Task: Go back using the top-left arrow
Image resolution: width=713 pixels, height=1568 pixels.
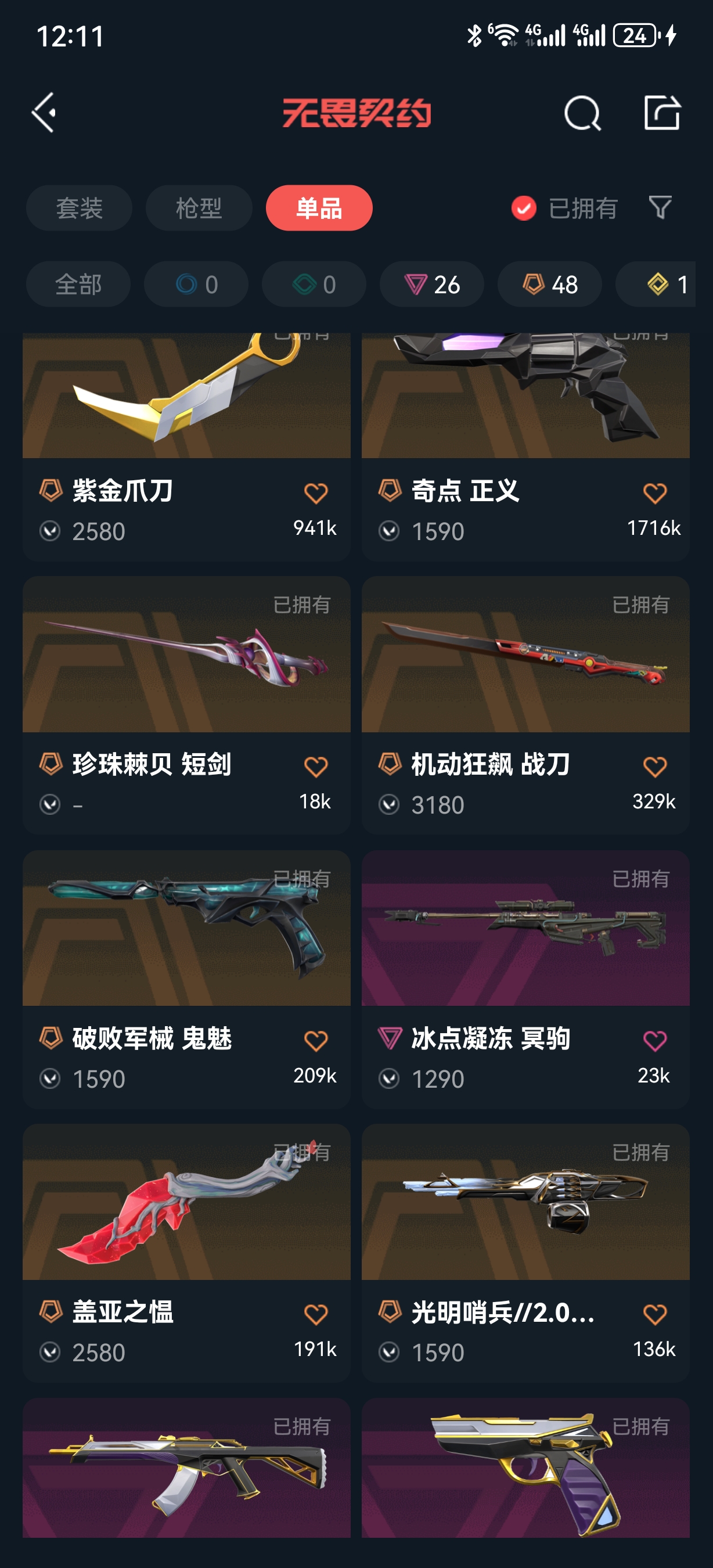Action: [x=44, y=113]
